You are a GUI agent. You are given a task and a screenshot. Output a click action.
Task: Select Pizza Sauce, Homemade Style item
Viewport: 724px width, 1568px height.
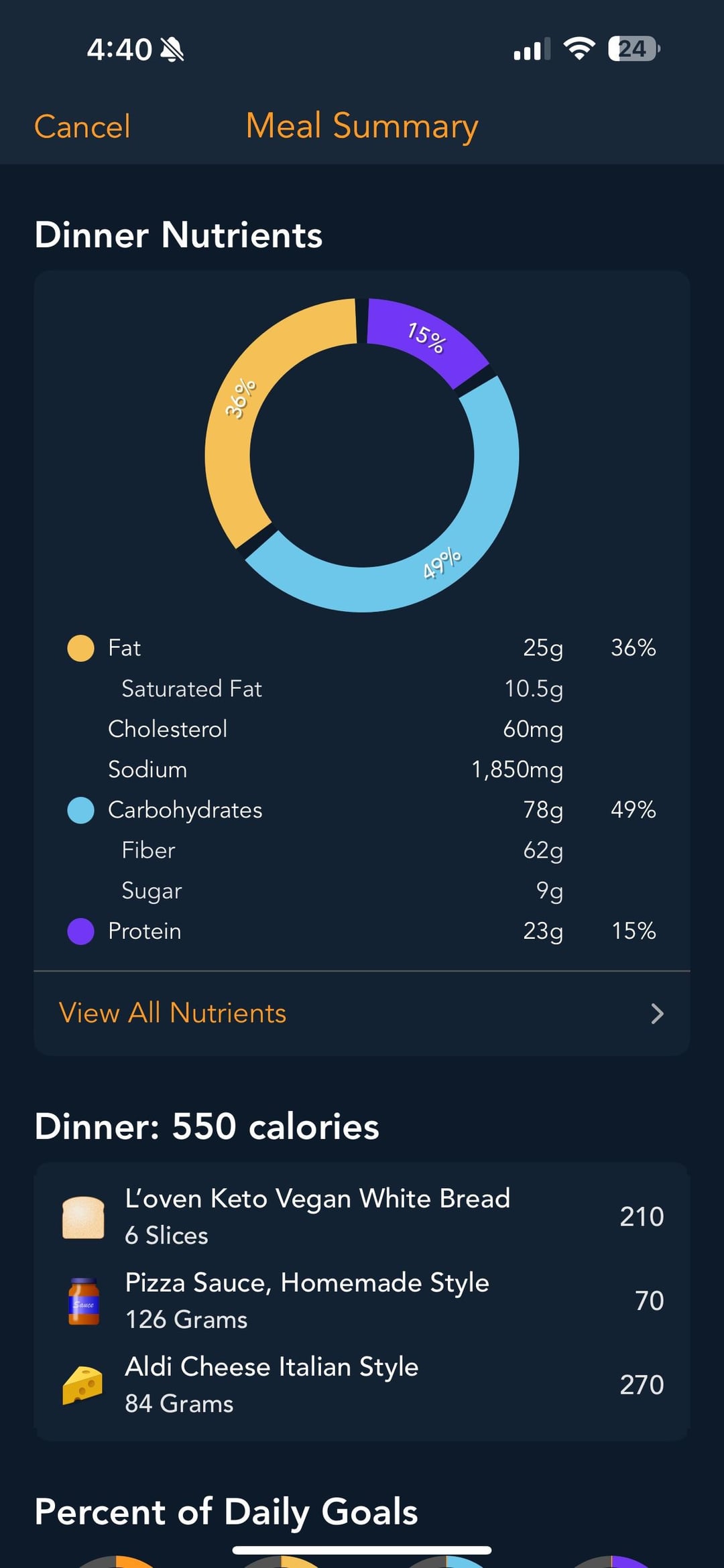(362, 1301)
